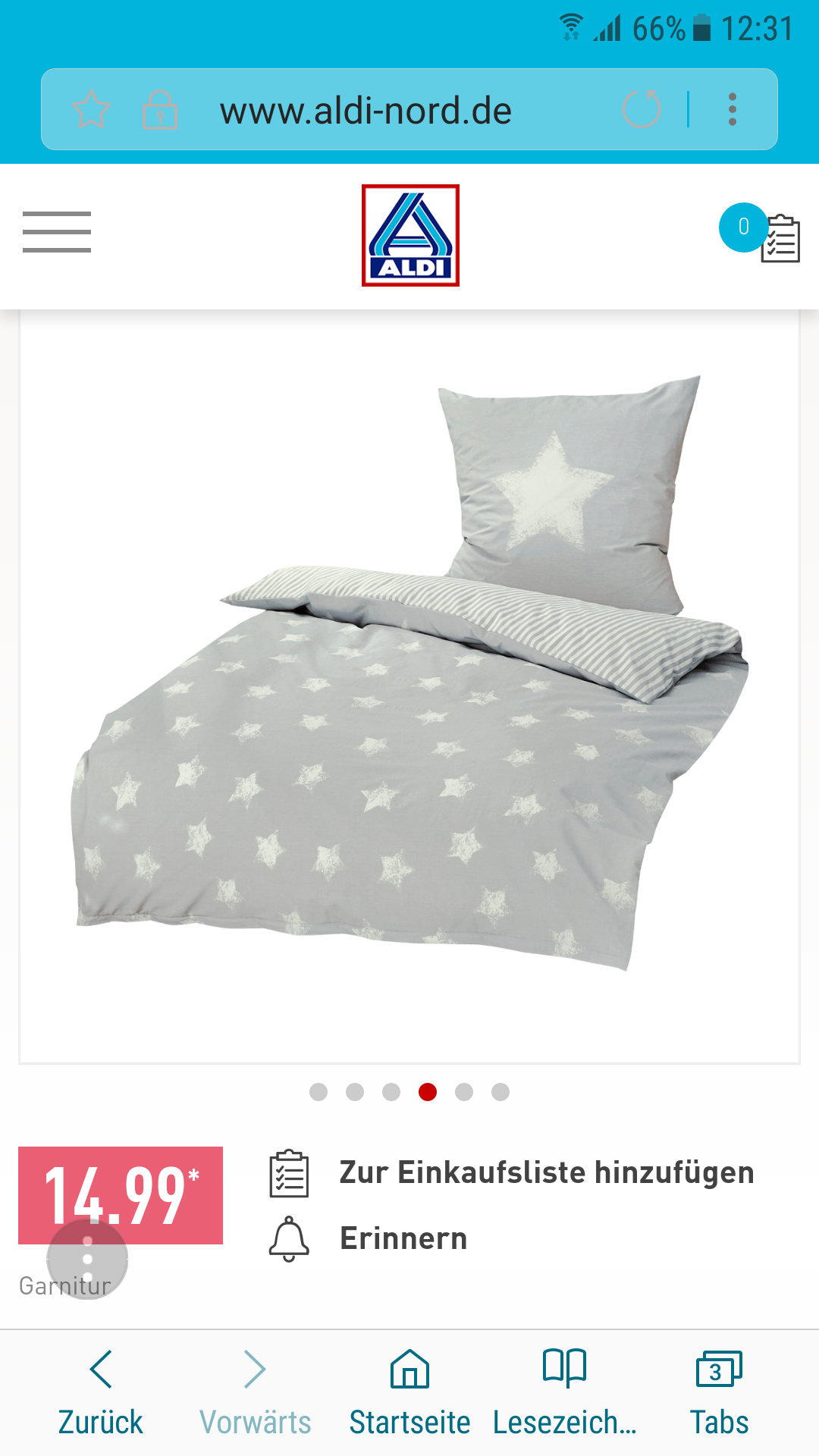Bookmark page with the star icon

coord(91,110)
